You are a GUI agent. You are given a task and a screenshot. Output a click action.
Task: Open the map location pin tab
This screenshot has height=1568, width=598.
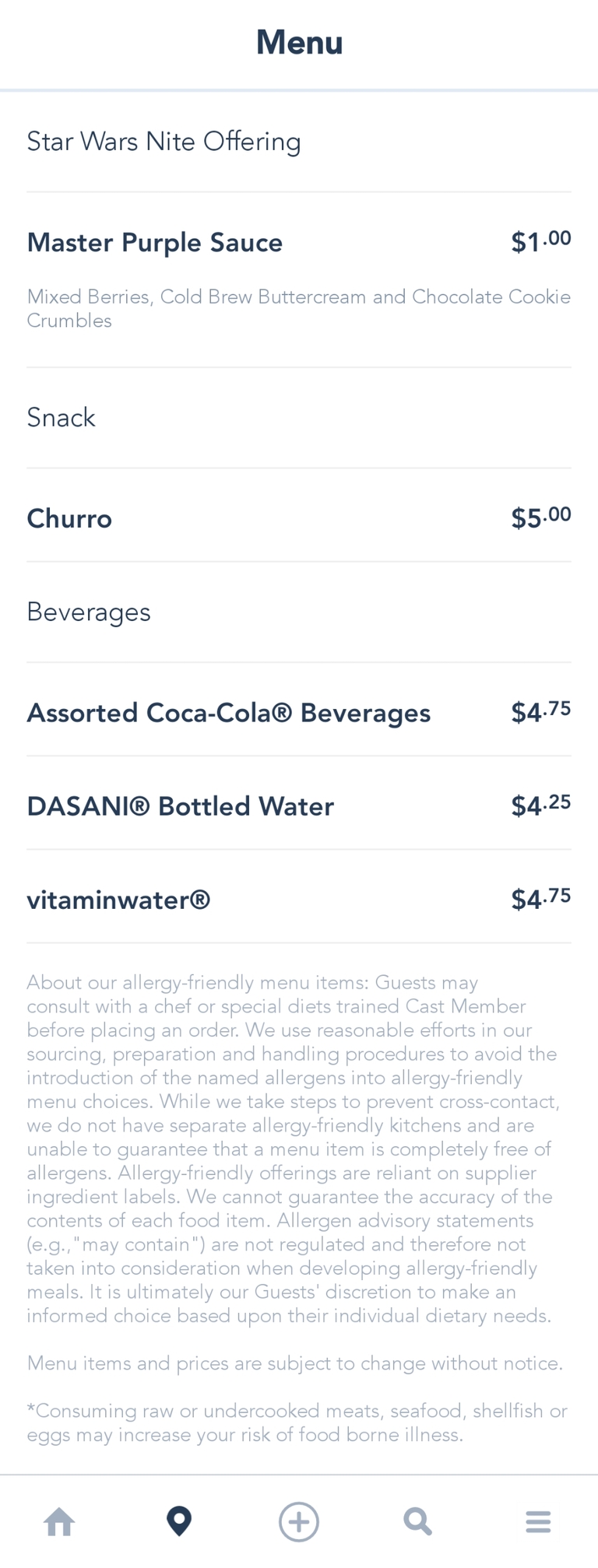click(x=179, y=1521)
